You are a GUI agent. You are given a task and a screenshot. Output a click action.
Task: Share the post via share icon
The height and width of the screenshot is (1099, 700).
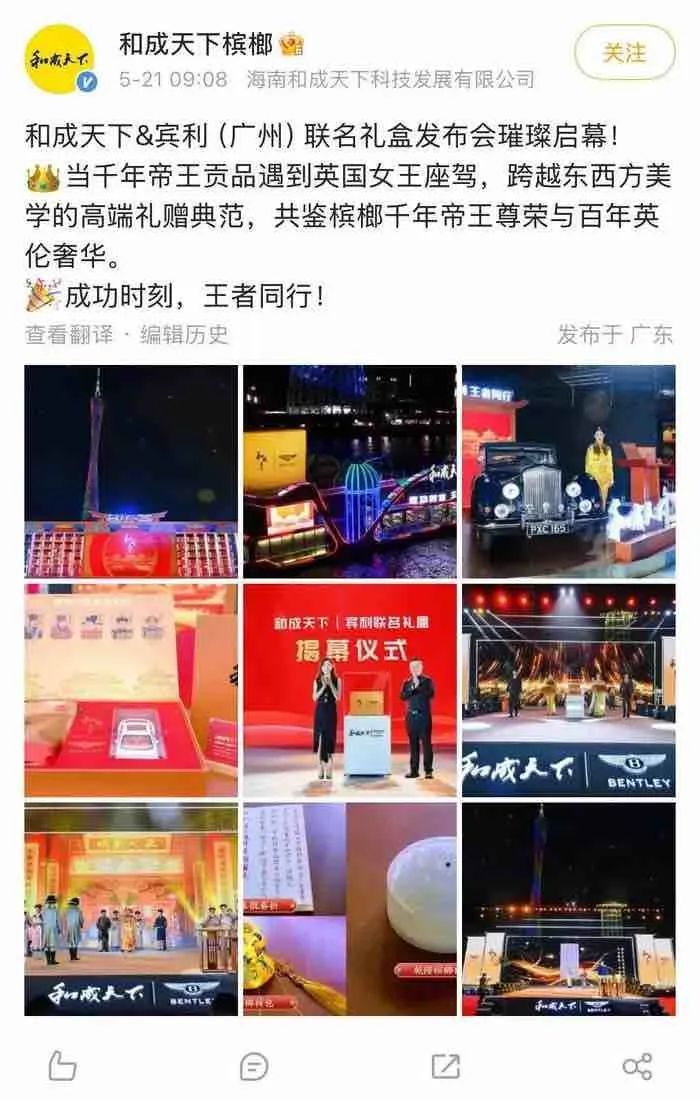637,1067
